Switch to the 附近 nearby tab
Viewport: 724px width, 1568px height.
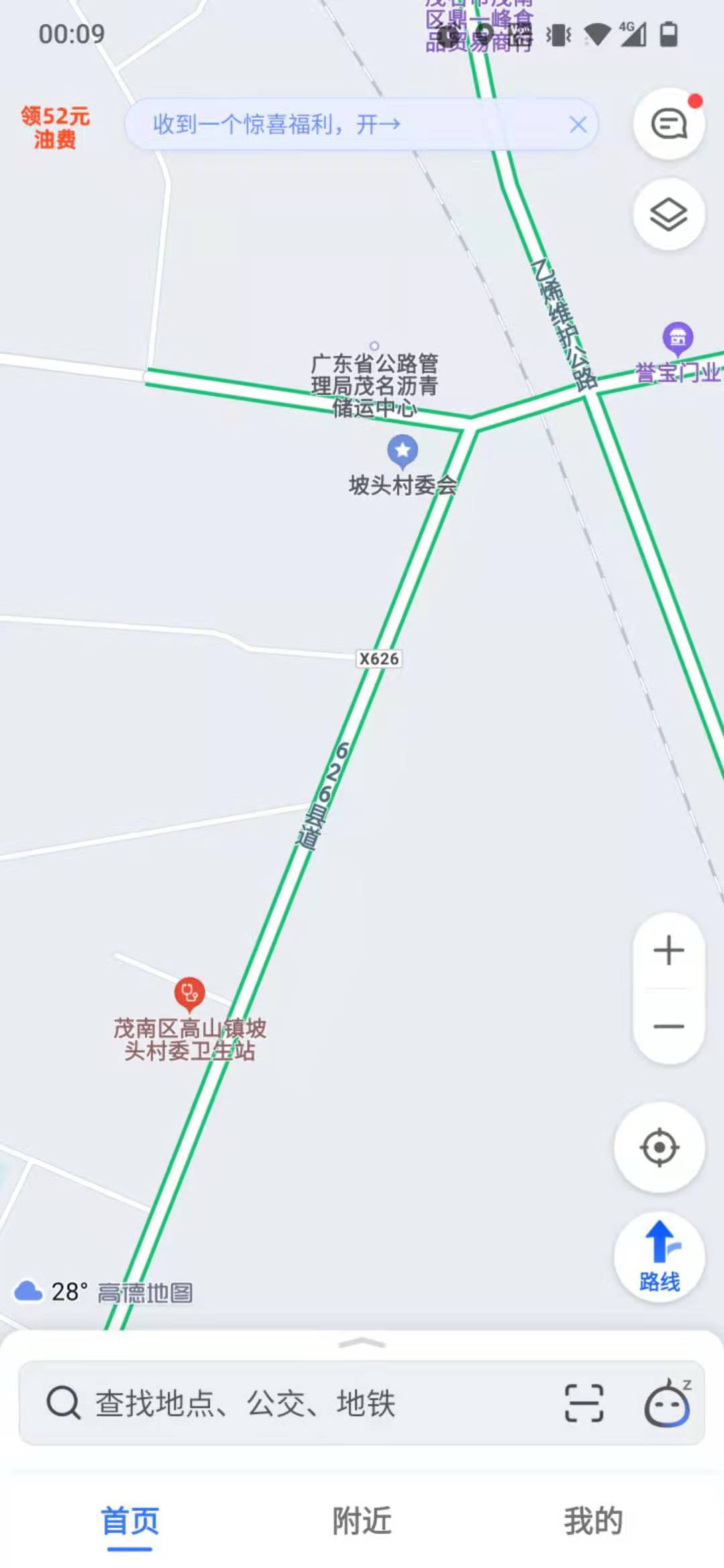[362, 1521]
